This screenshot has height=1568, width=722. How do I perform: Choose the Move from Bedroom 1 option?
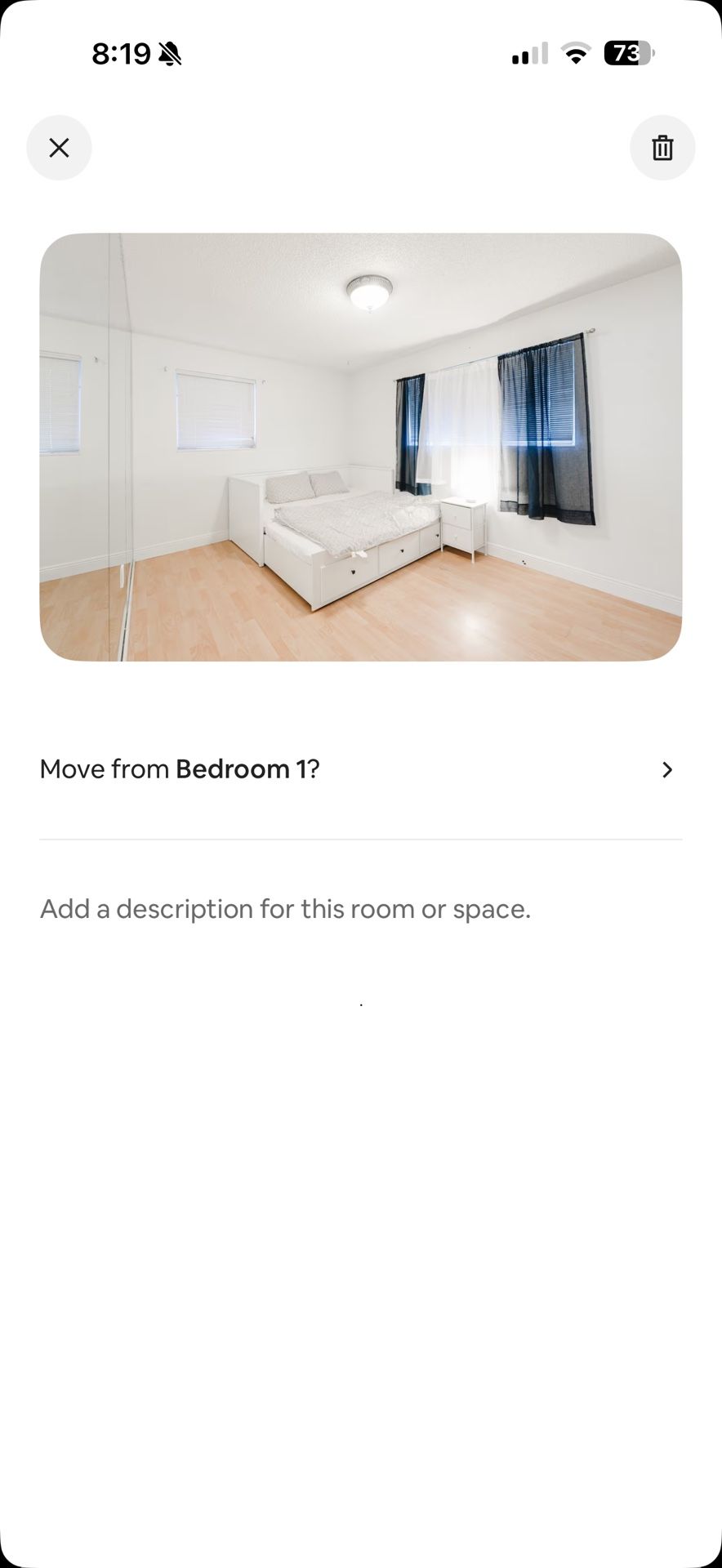tap(359, 768)
